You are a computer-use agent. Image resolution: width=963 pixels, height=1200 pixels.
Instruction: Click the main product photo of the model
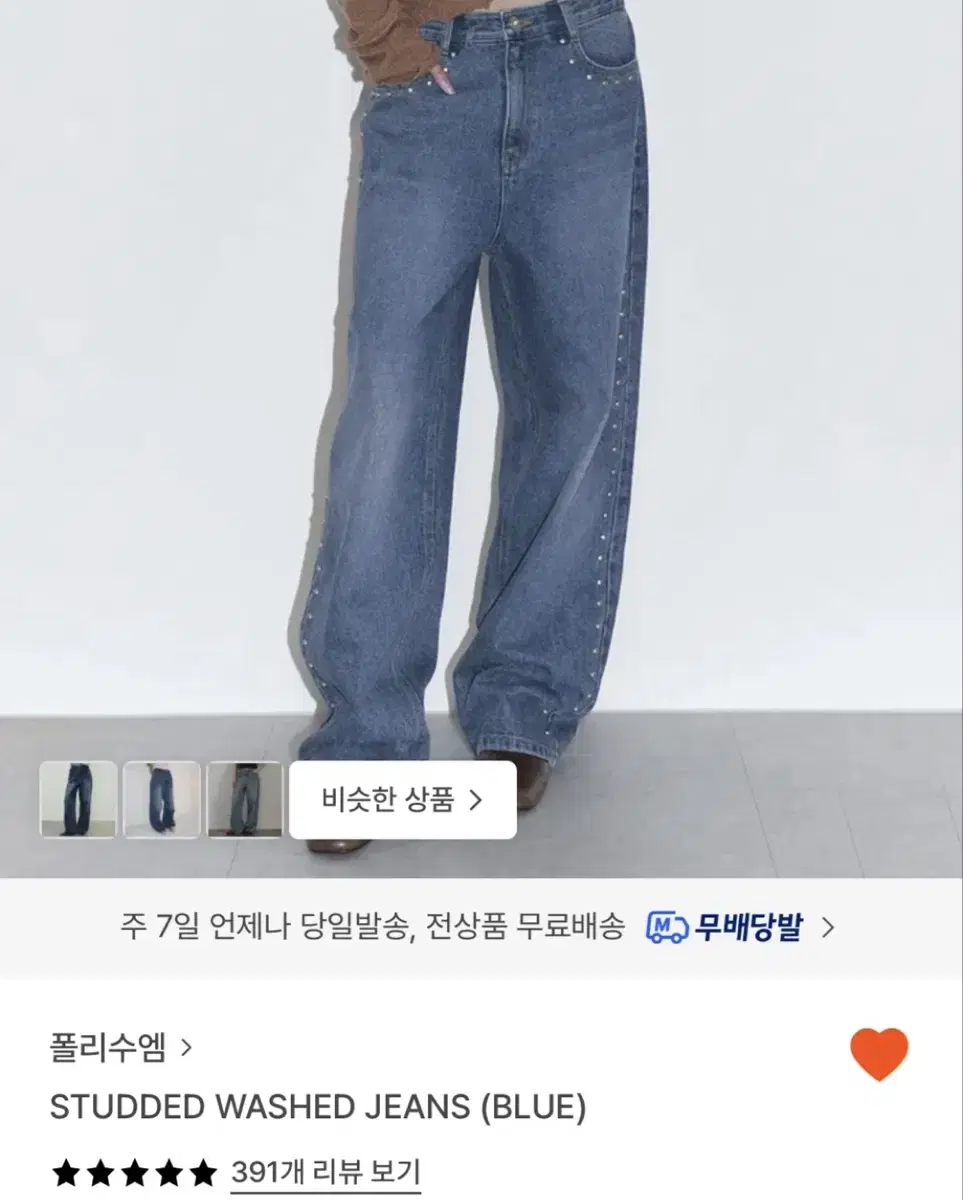[481, 400]
